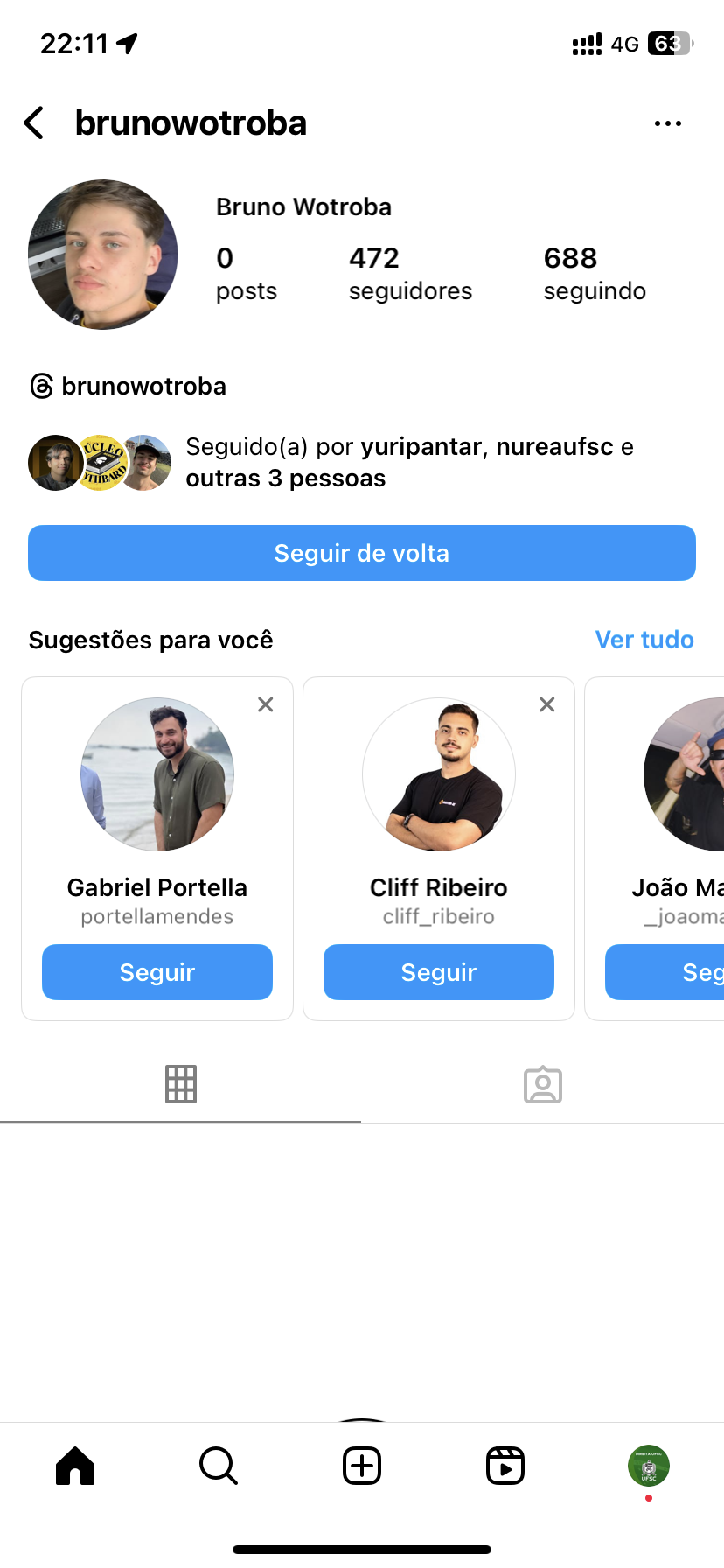This screenshot has height=1568, width=724.
Task: Follow Gabriel Portella
Action: point(157,972)
